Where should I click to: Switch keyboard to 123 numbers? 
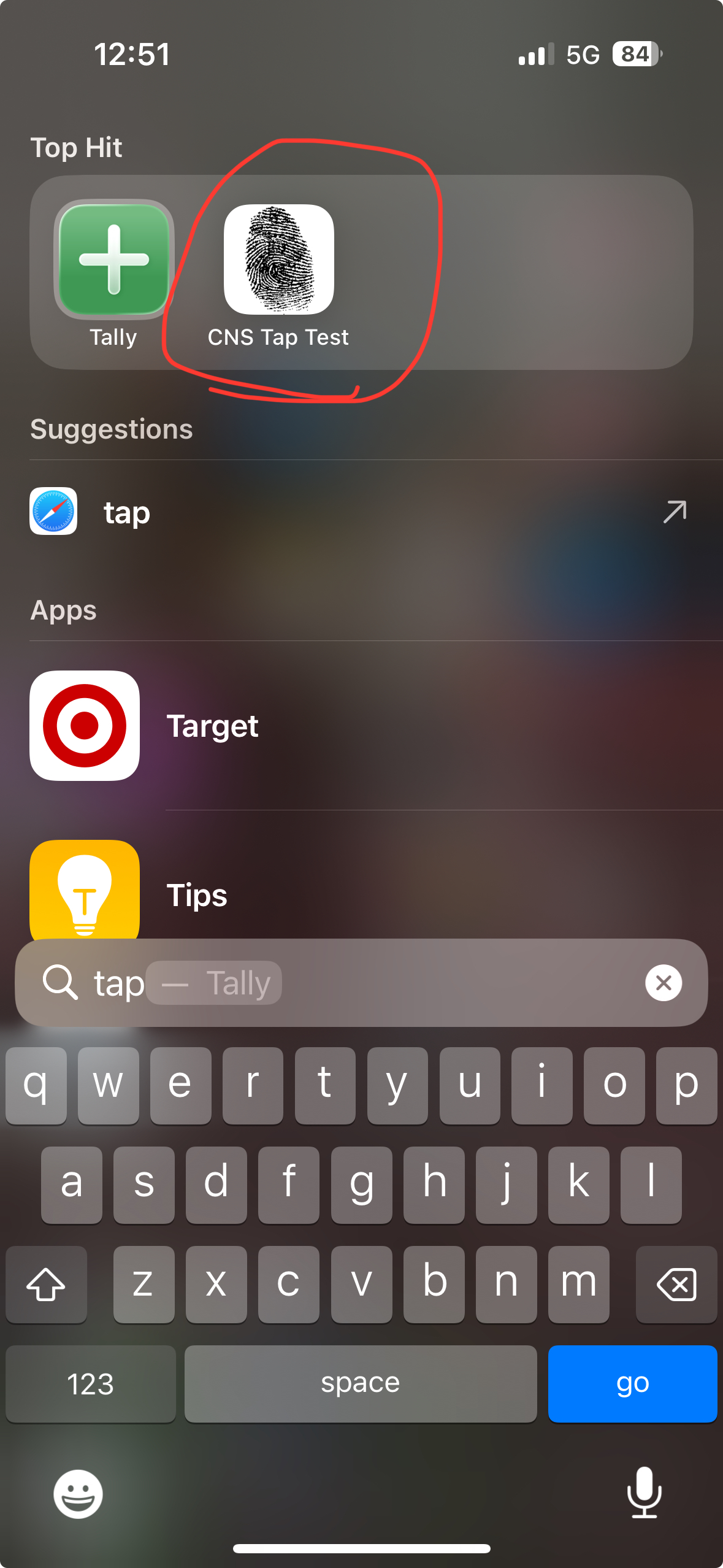(x=91, y=1383)
